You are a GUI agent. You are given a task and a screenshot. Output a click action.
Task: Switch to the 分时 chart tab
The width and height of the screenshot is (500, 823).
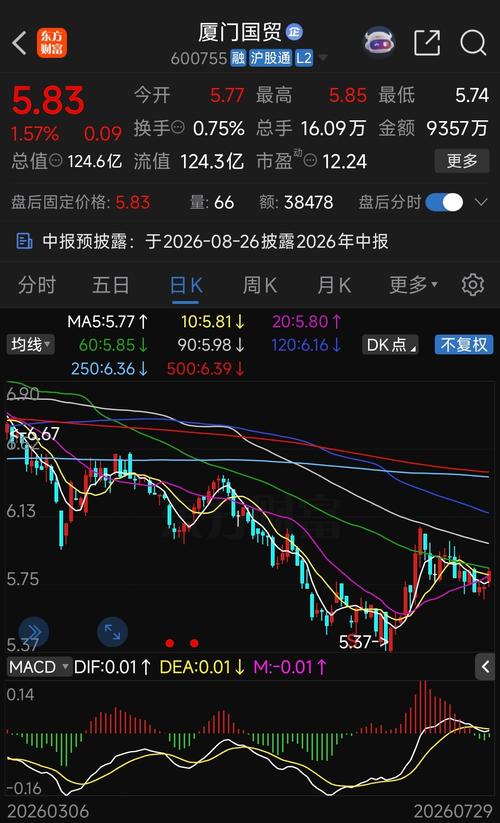pos(37,285)
